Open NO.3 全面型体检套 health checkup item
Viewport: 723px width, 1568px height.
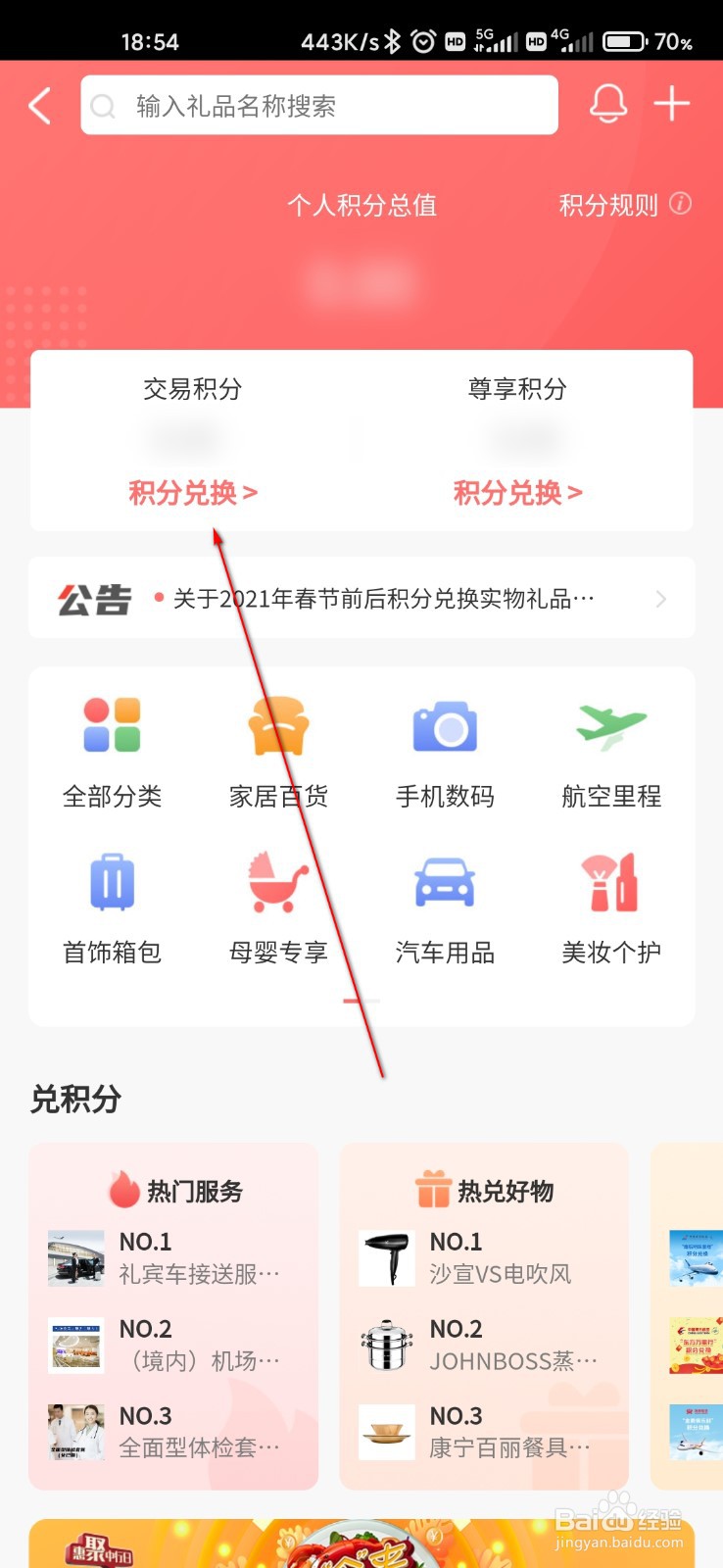76,1431
